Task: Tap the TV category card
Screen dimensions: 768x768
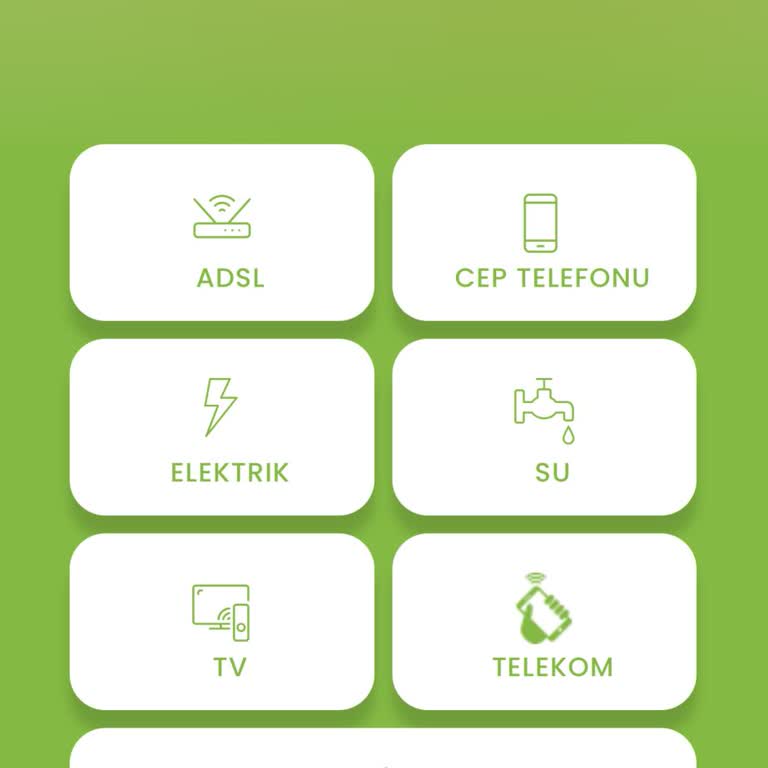Action: 222,621
